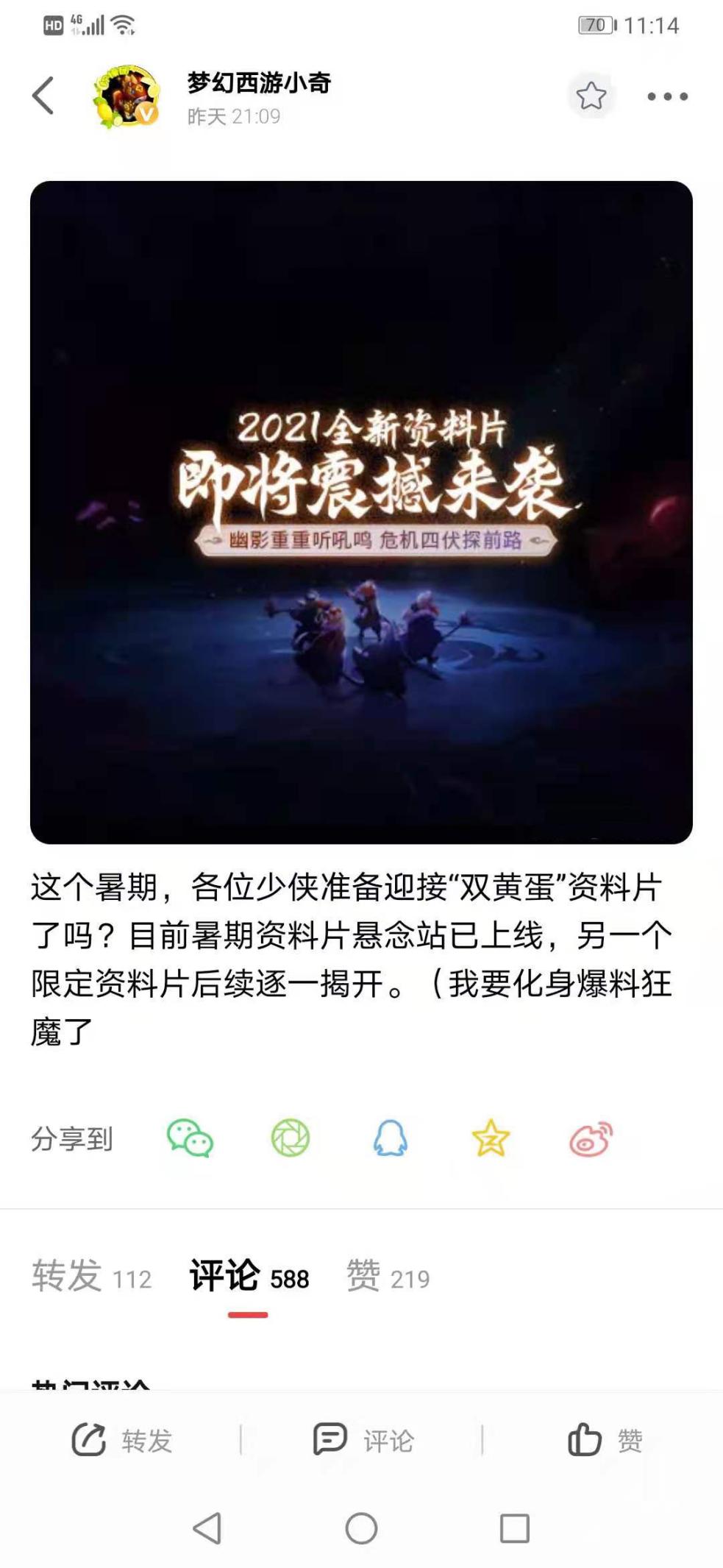Write a comment via bottom 评论 button

(x=363, y=1440)
